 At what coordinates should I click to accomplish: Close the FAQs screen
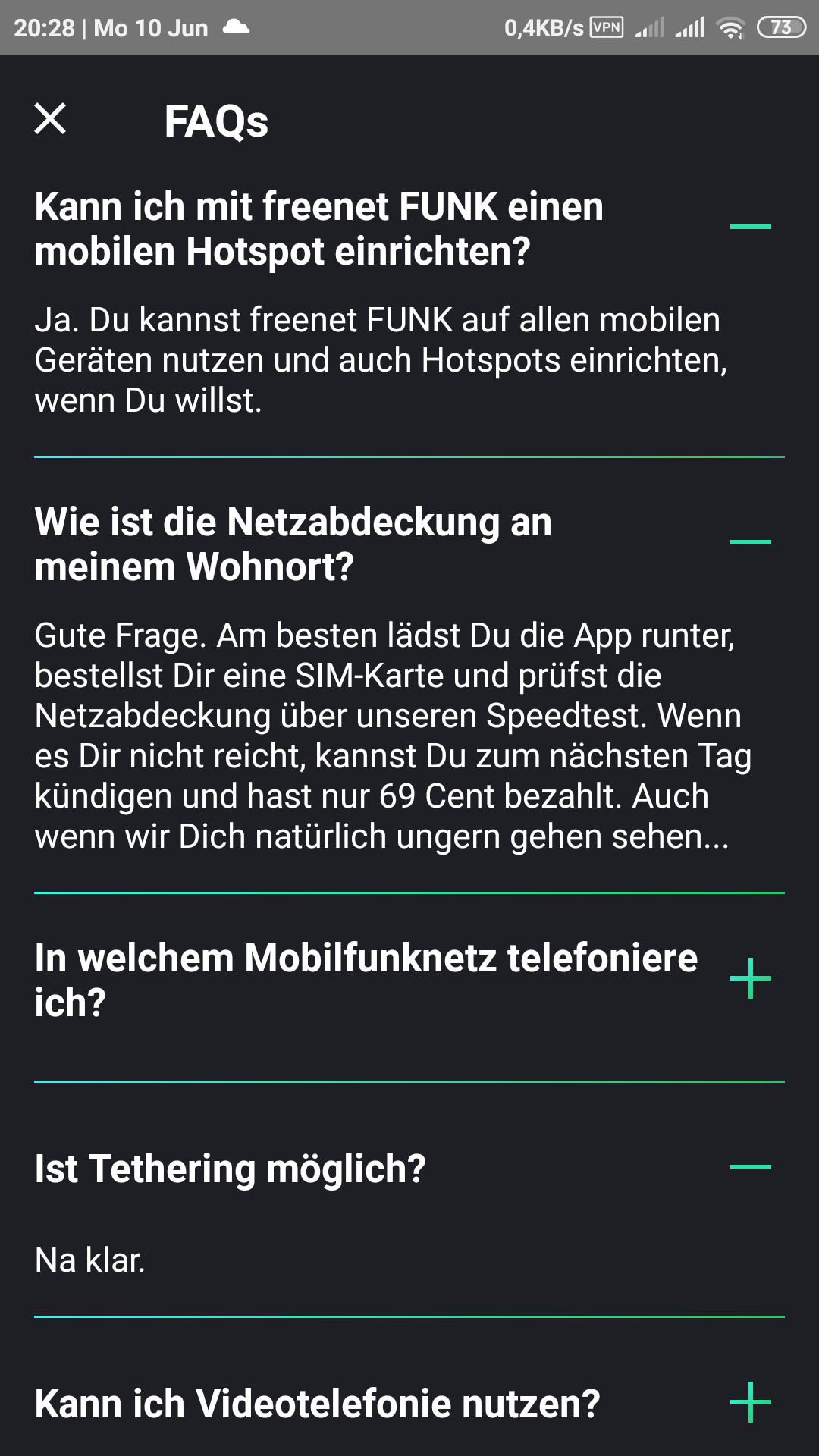pos(50,119)
